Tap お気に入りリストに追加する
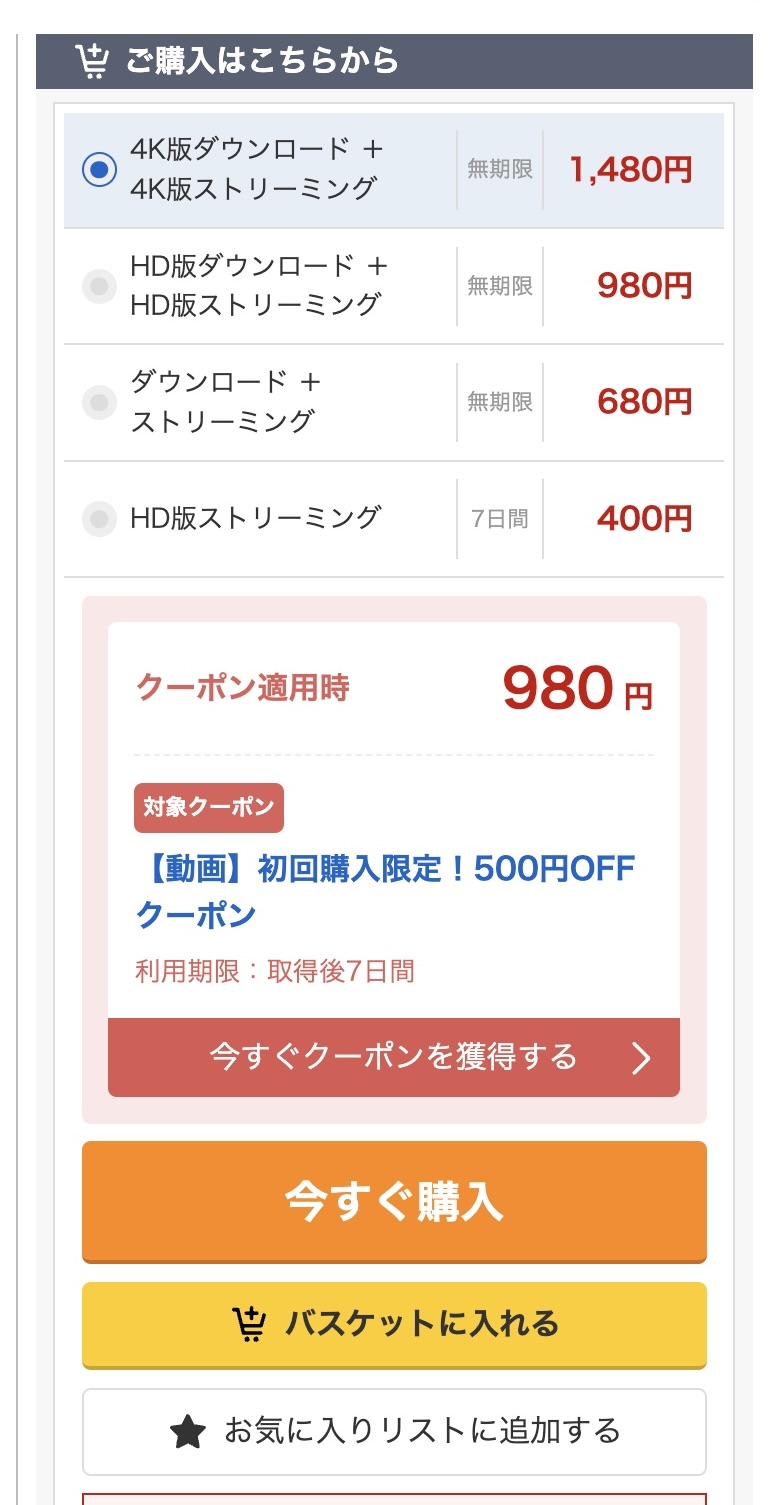Screen dimensions: 780x1505 394,1431
